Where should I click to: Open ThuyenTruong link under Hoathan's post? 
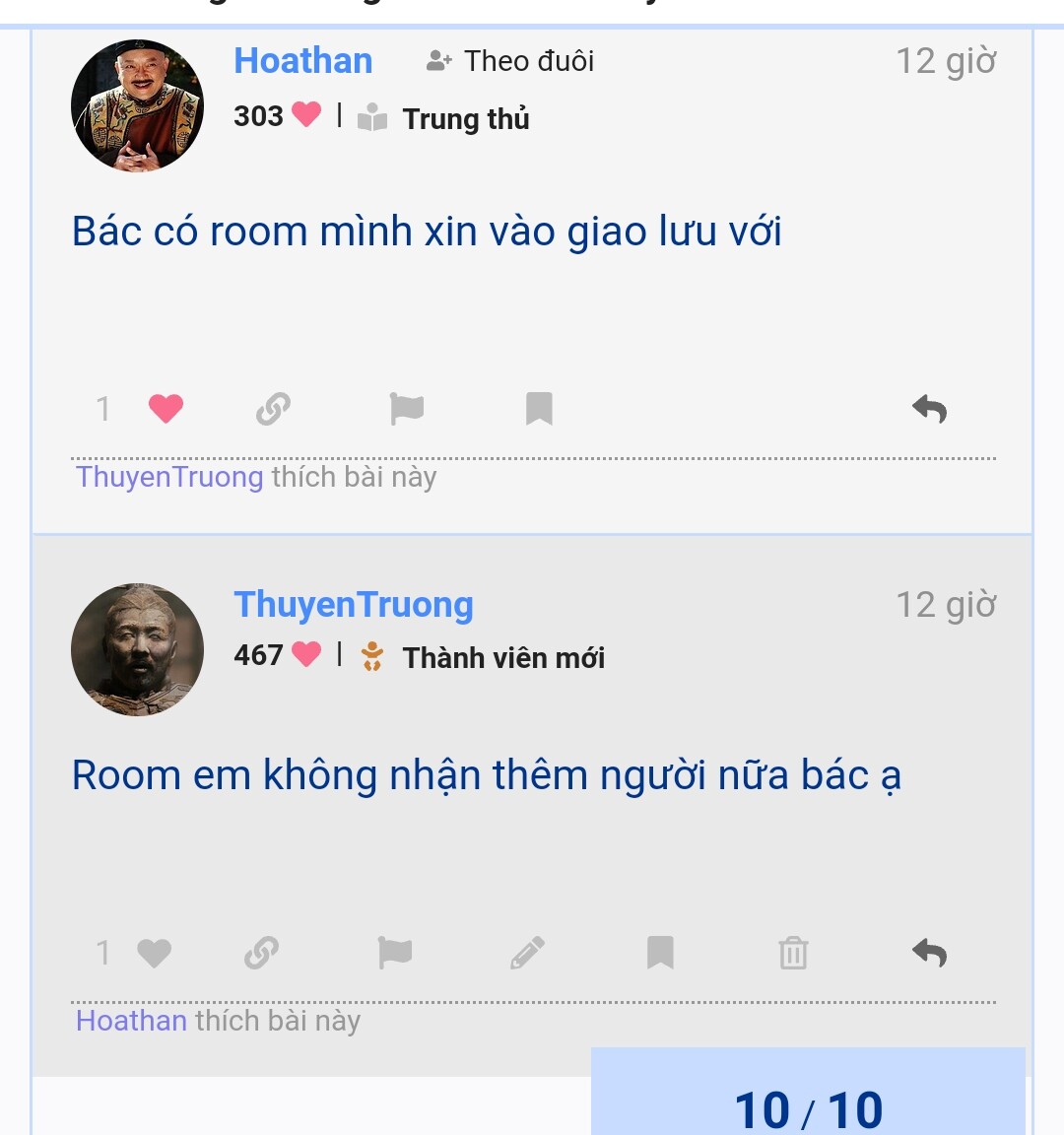[x=169, y=477]
